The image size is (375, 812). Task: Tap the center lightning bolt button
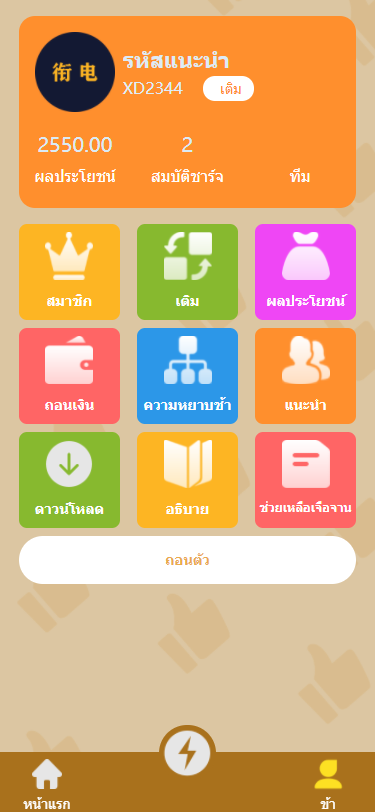point(188,753)
